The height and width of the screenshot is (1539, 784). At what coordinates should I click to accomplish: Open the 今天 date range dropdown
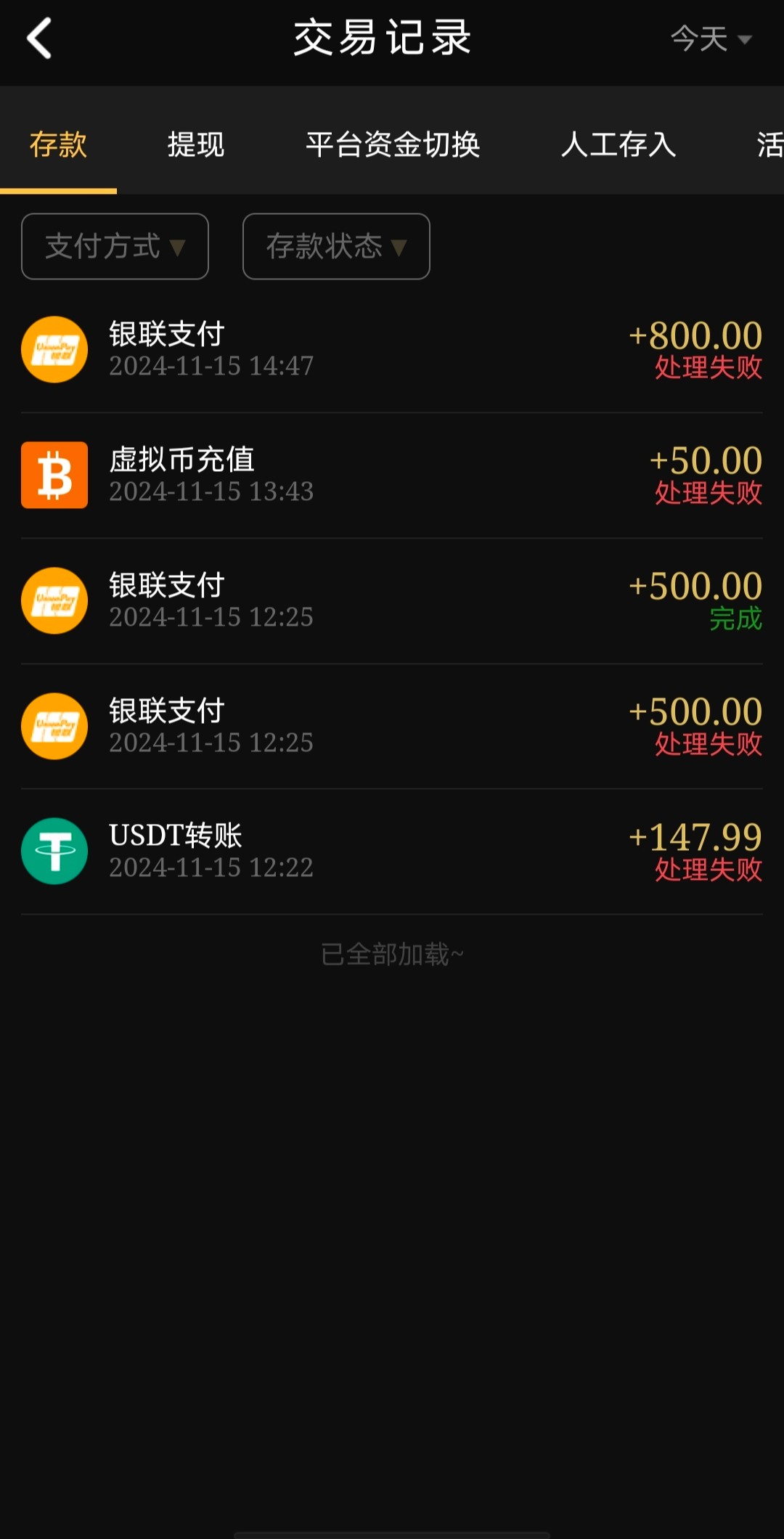click(710, 39)
